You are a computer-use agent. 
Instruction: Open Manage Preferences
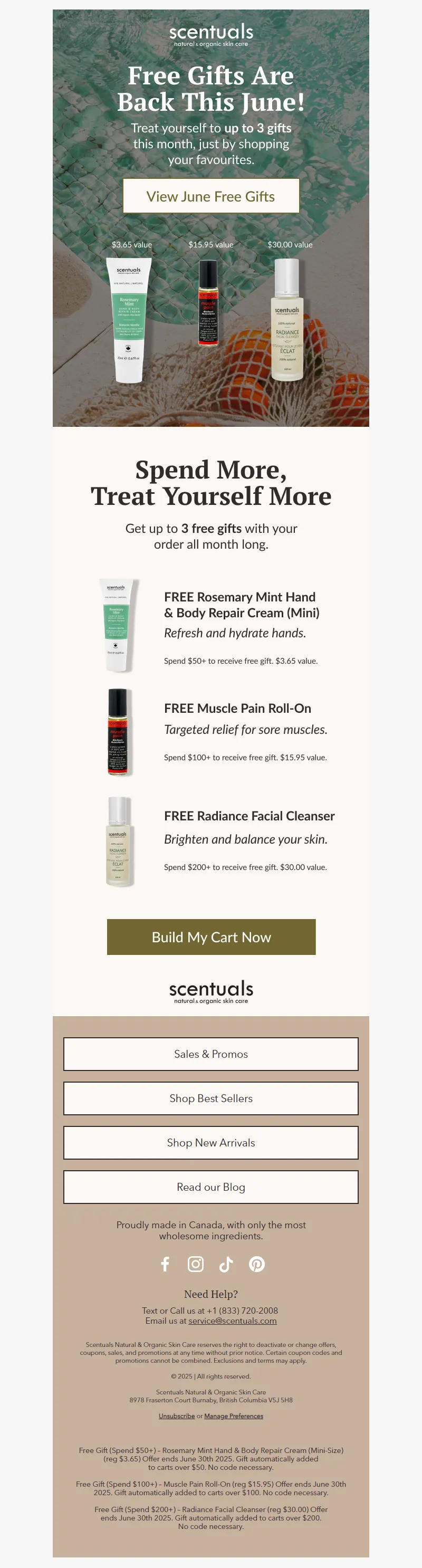pyautogui.click(x=233, y=1416)
